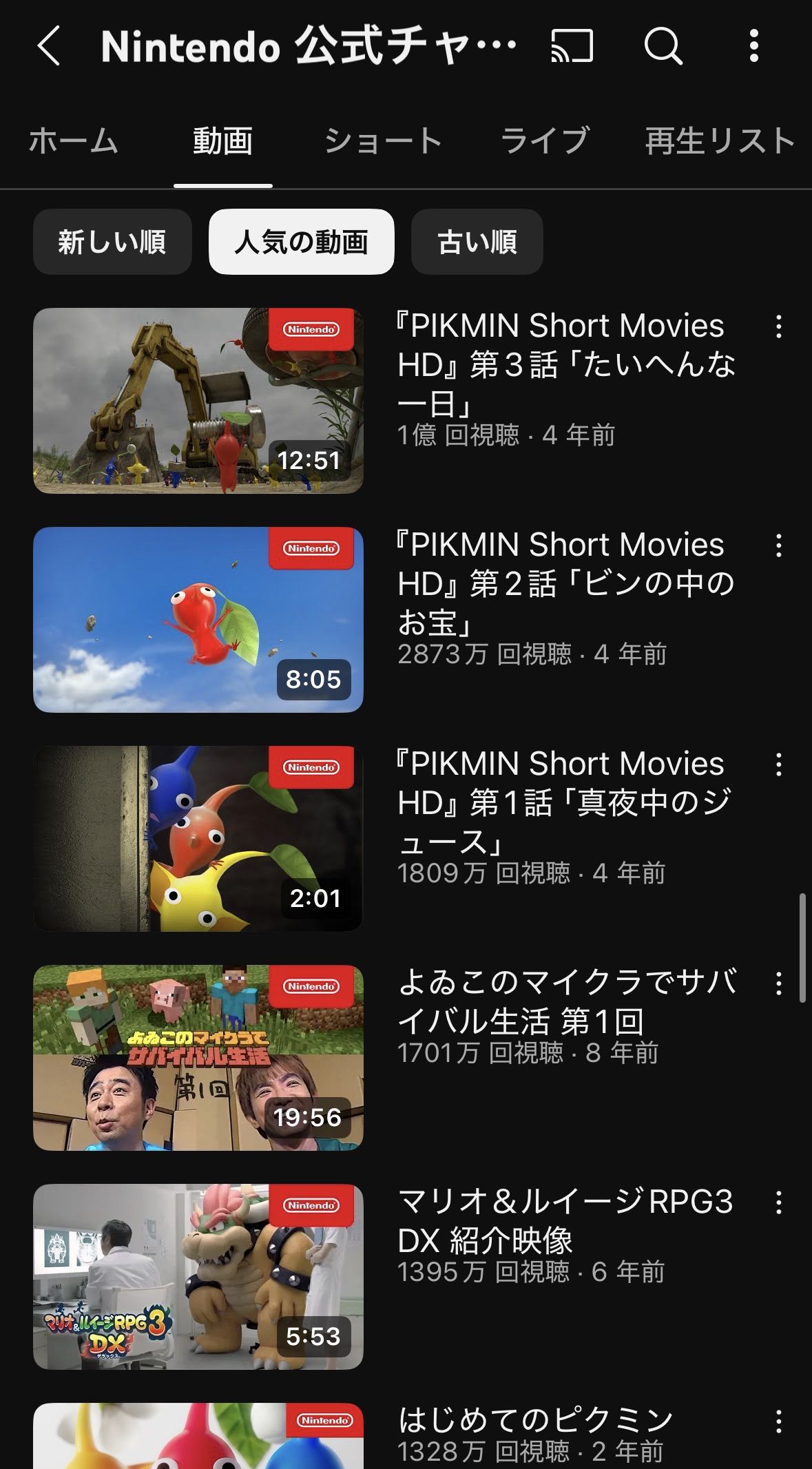Image resolution: width=812 pixels, height=1469 pixels.
Task: Open more options for よゐこのマイクラ video
Action: (778, 983)
